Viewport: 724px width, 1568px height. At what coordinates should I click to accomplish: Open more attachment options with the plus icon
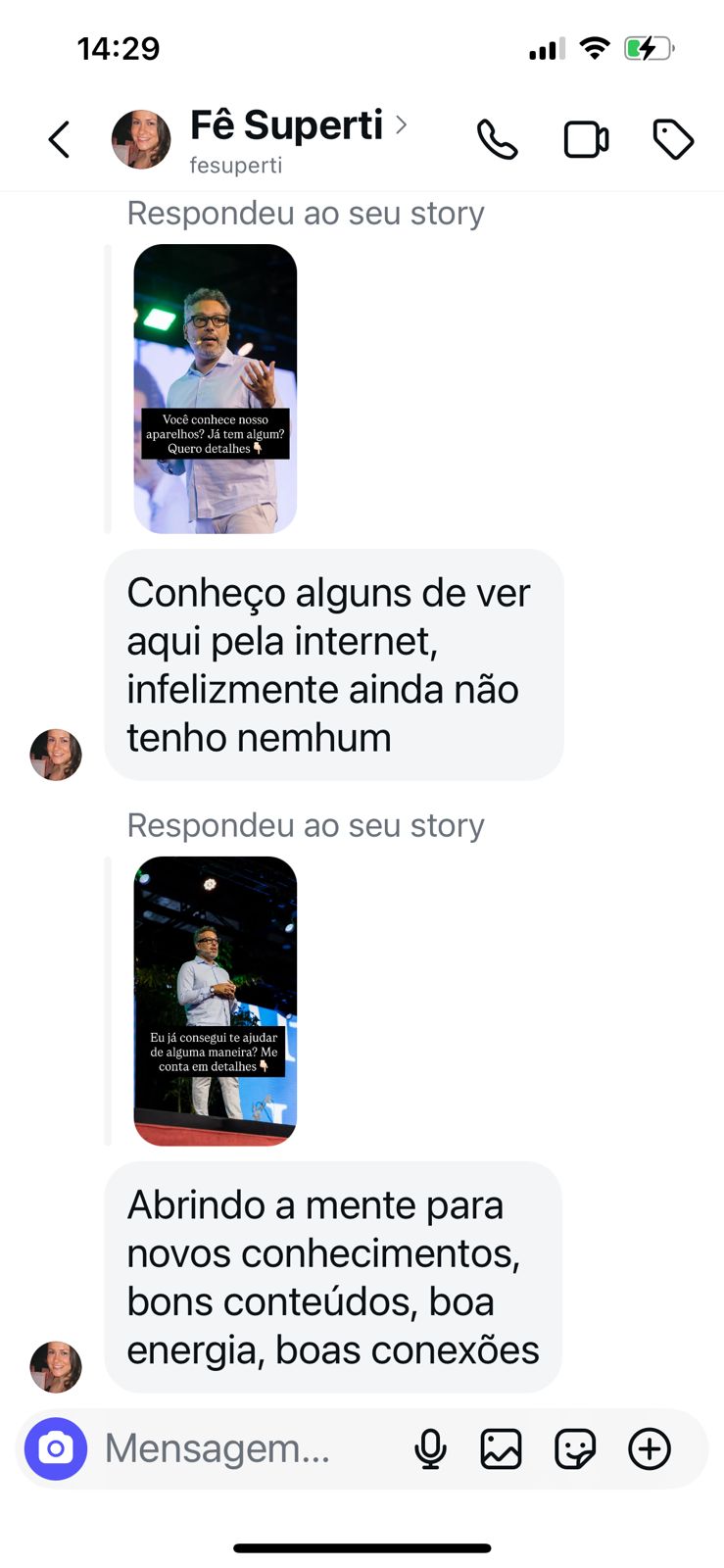pos(649,1448)
